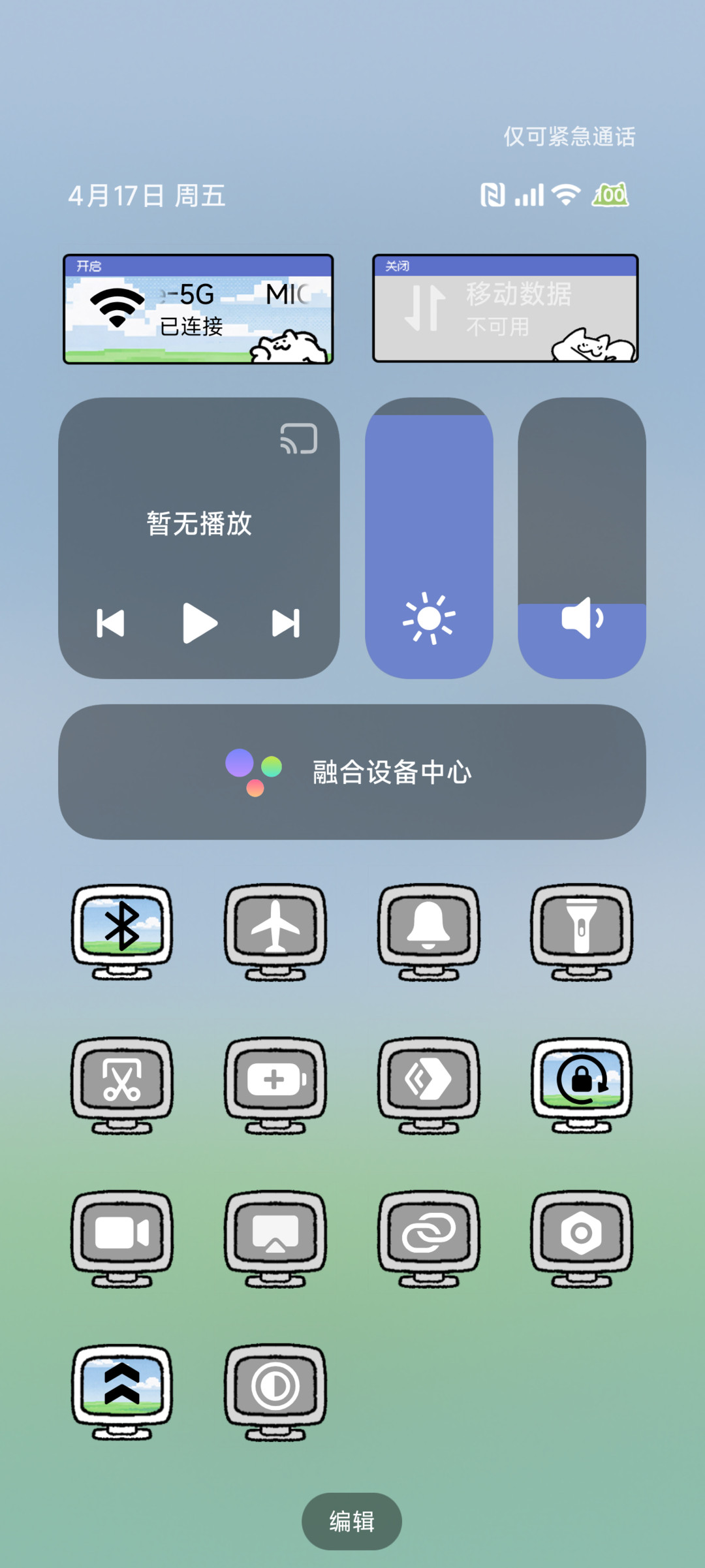Enable airplane mode
Screen dimensions: 705x1568
275,932
